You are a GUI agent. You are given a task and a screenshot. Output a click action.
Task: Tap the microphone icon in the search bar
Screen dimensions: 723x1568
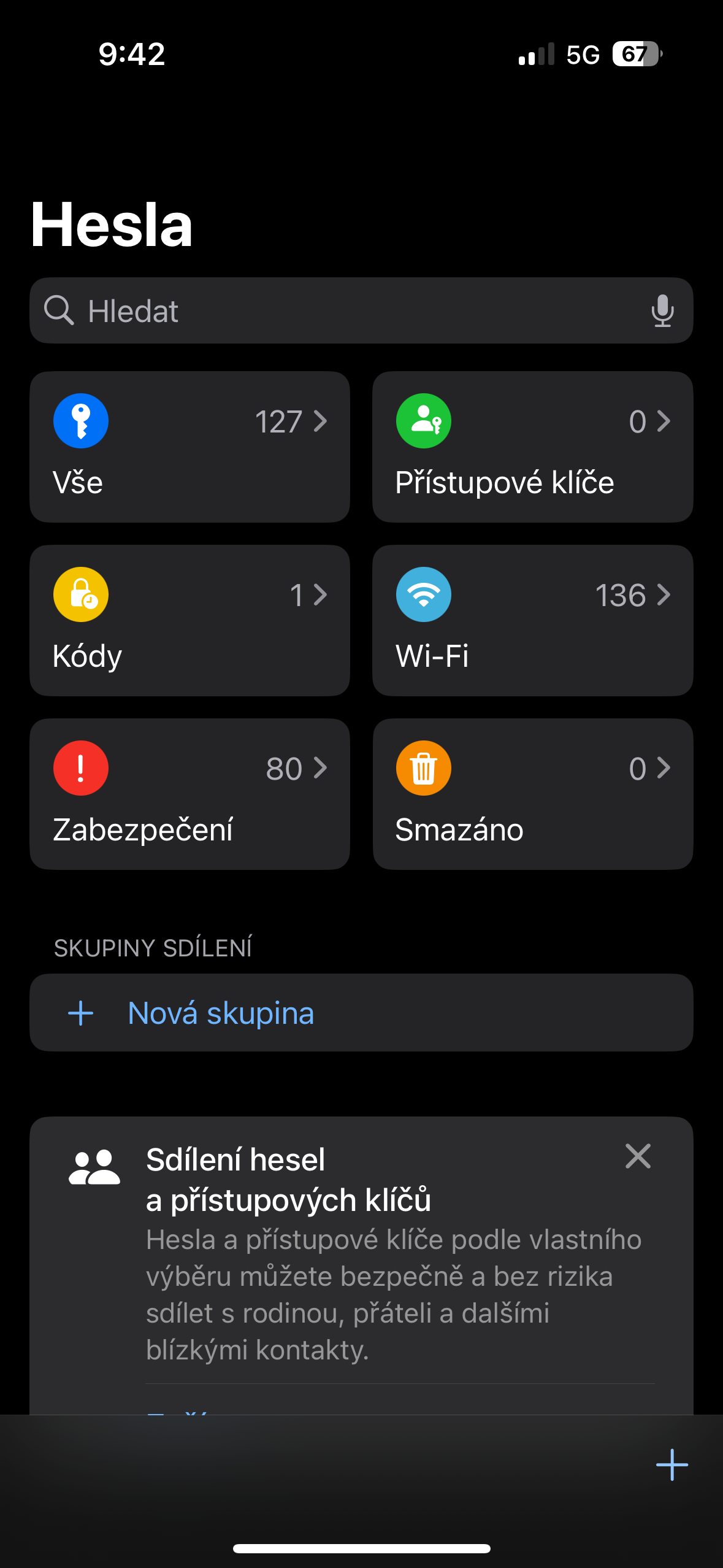(663, 310)
